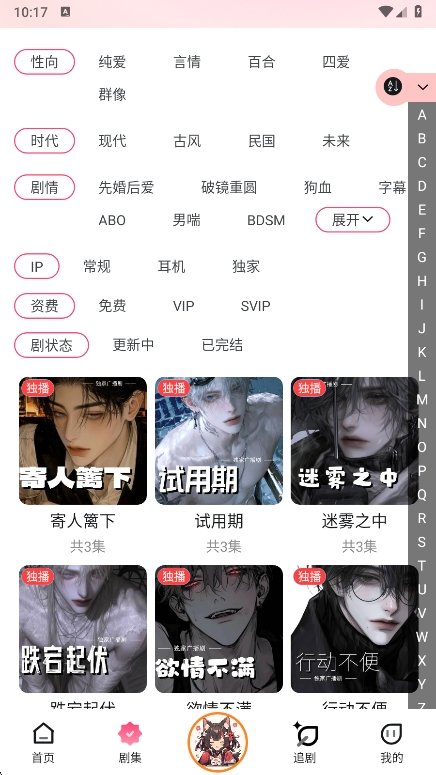Show only 已完结 dramas
This screenshot has width=436, height=775.
[x=222, y=345]
